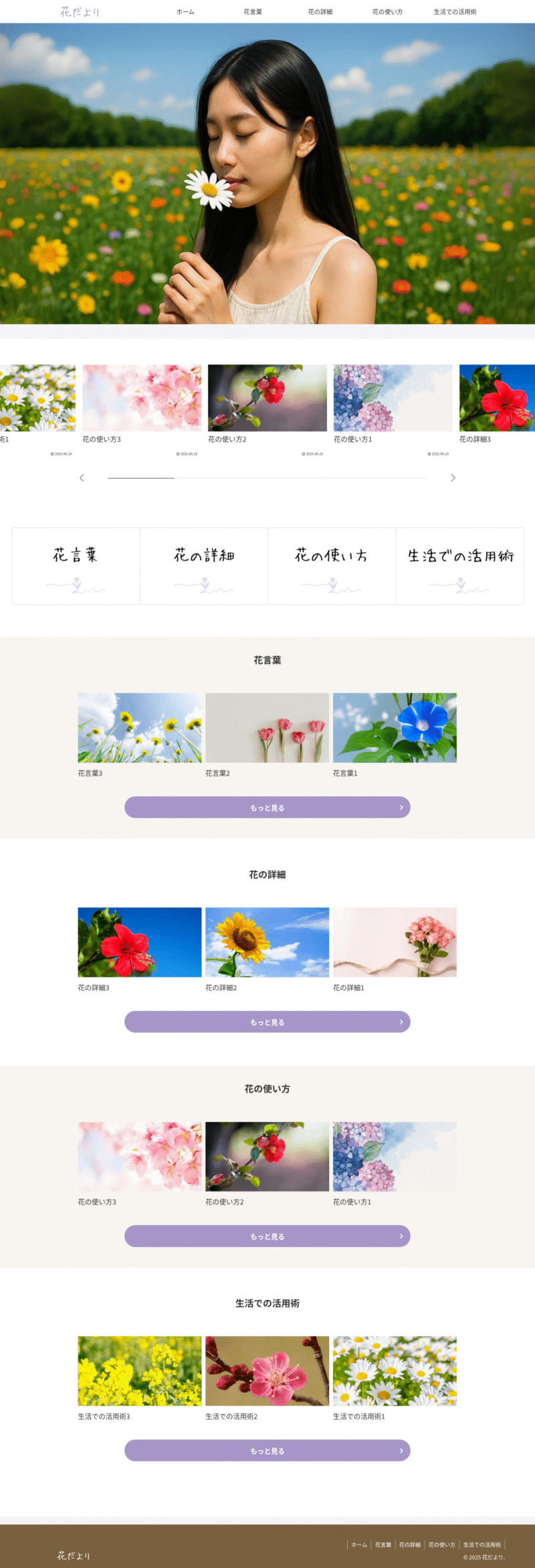Image resolution: width=535 pixels, height=1568 pixels.
Task: Open 花の詳細 in the top menu
Action: (x=320, y=12)
